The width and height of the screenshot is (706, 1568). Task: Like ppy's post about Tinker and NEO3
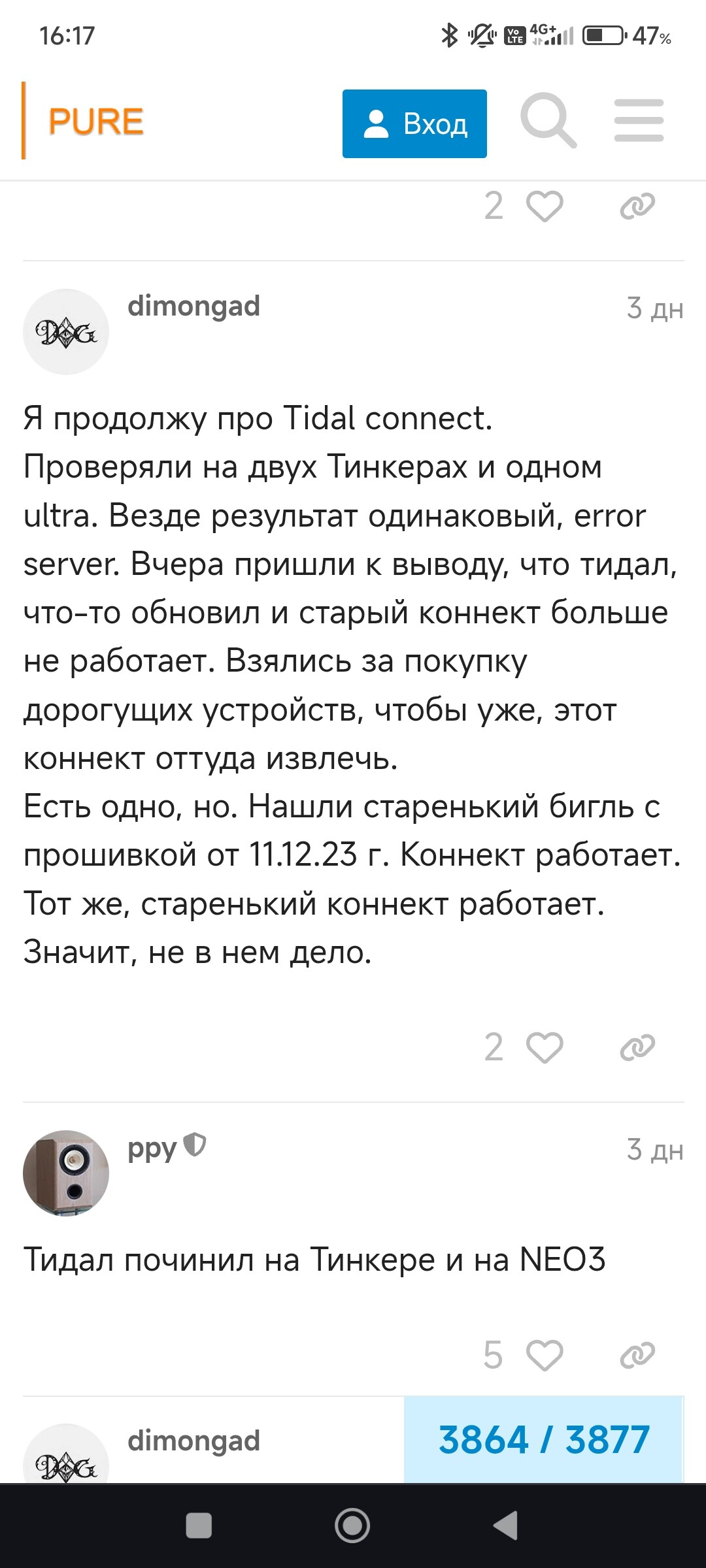(545, 1355)
